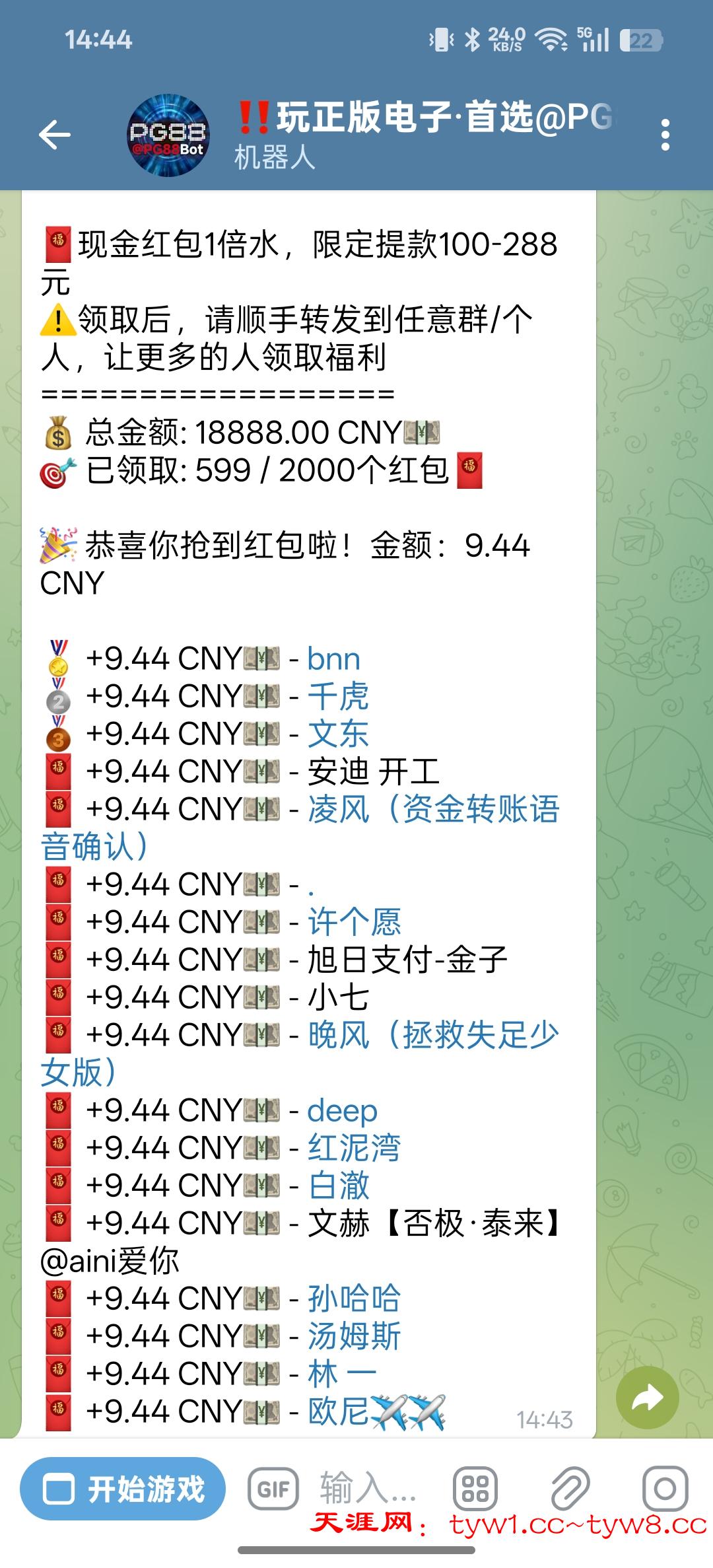Open the bot commands grid icon
Screen dimensions: 713x1568
(x=475, y=1489)
